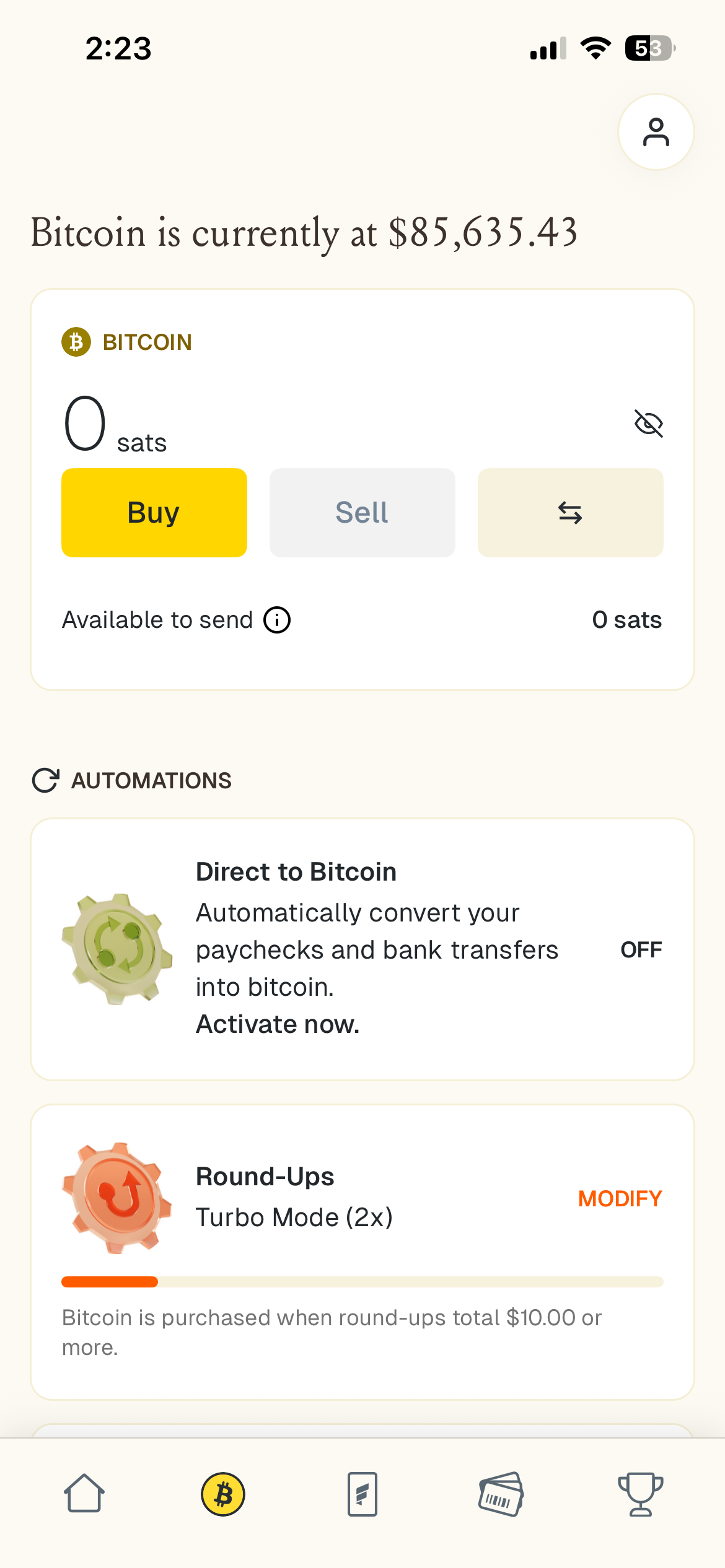Turn on Direct to Bitcoin via OFF toggle
Viewport: 725px width, 1568px height.
pyautogui.click(x=642, y=949)
